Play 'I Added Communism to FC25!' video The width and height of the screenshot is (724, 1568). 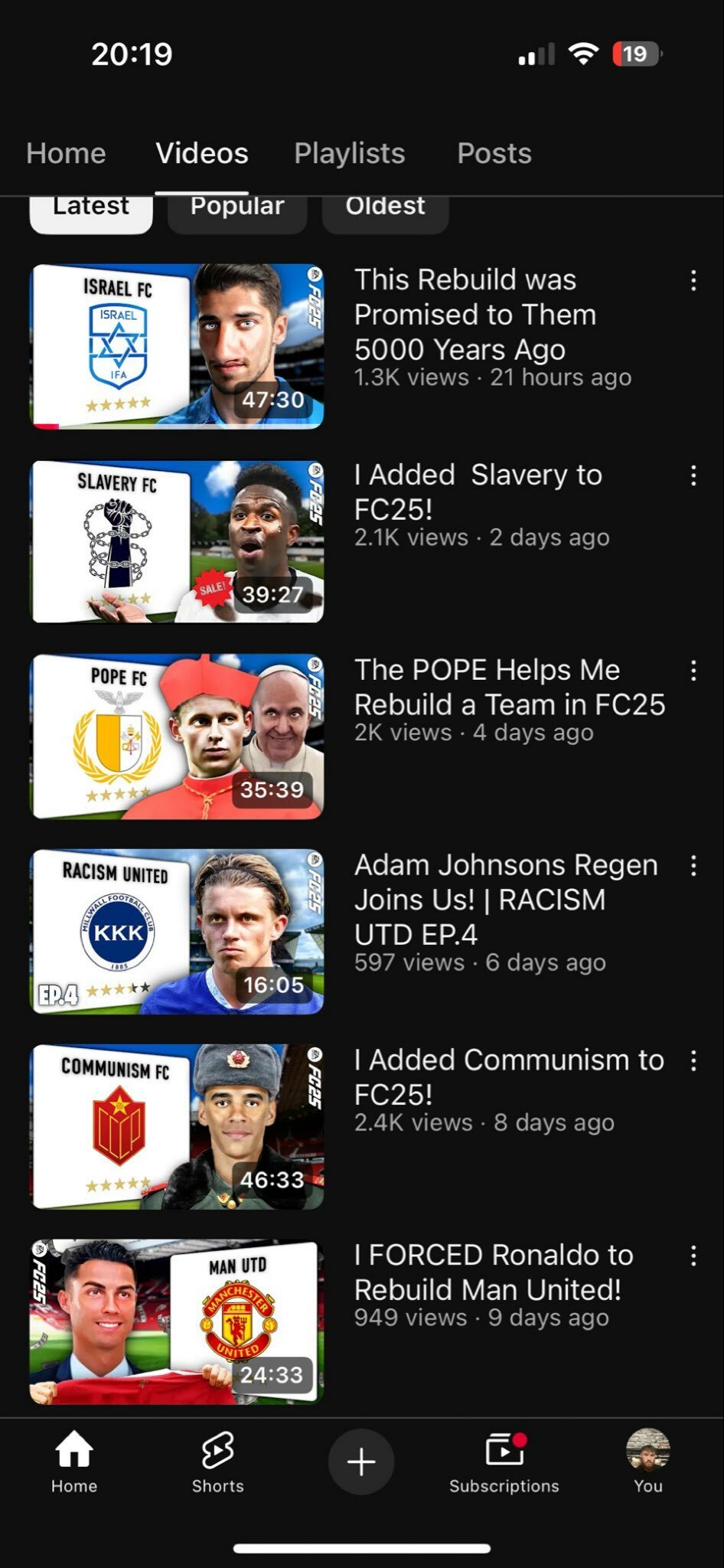pos(177,1127)
